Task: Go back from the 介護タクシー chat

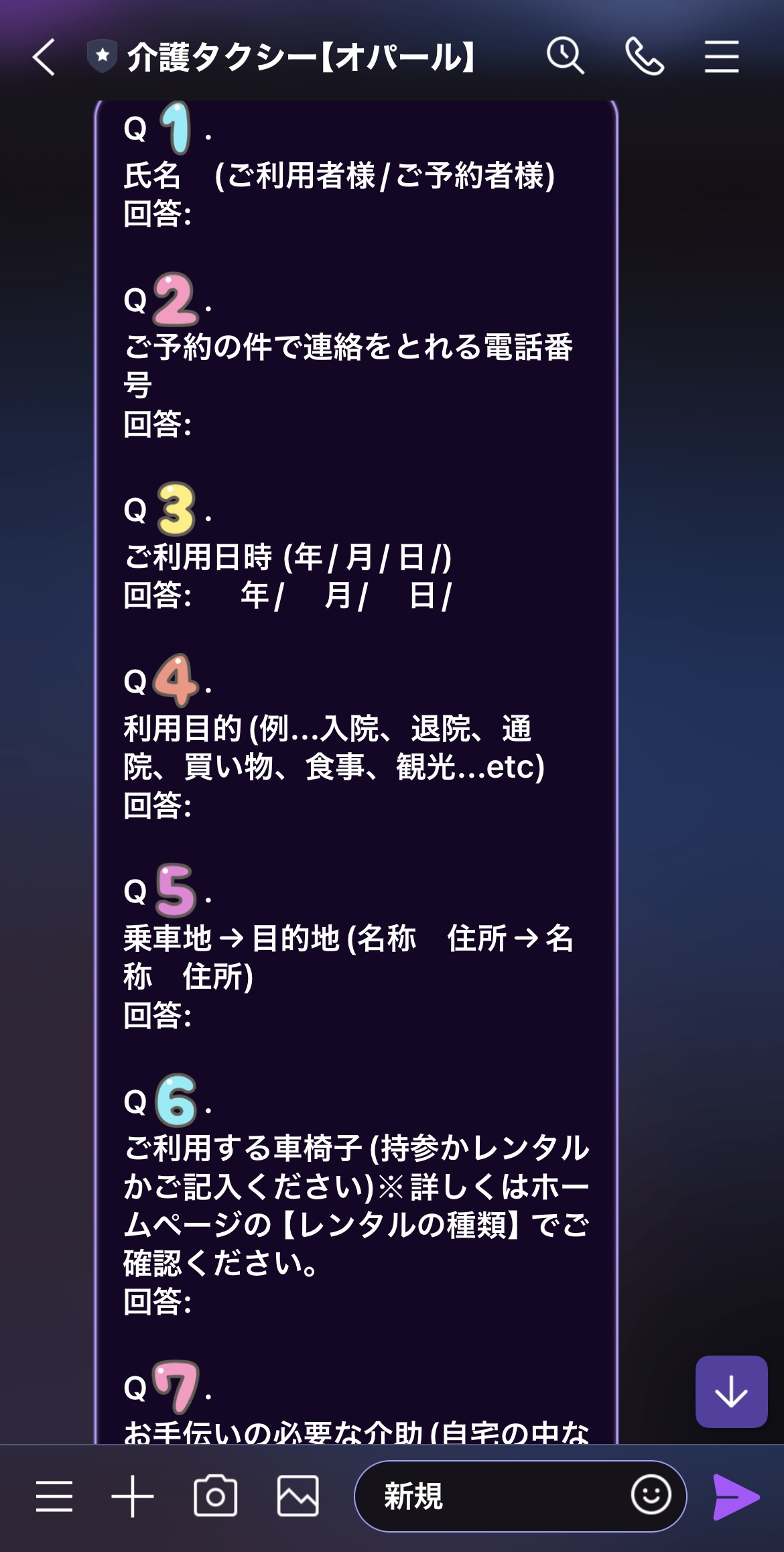Action: point(44,57)
